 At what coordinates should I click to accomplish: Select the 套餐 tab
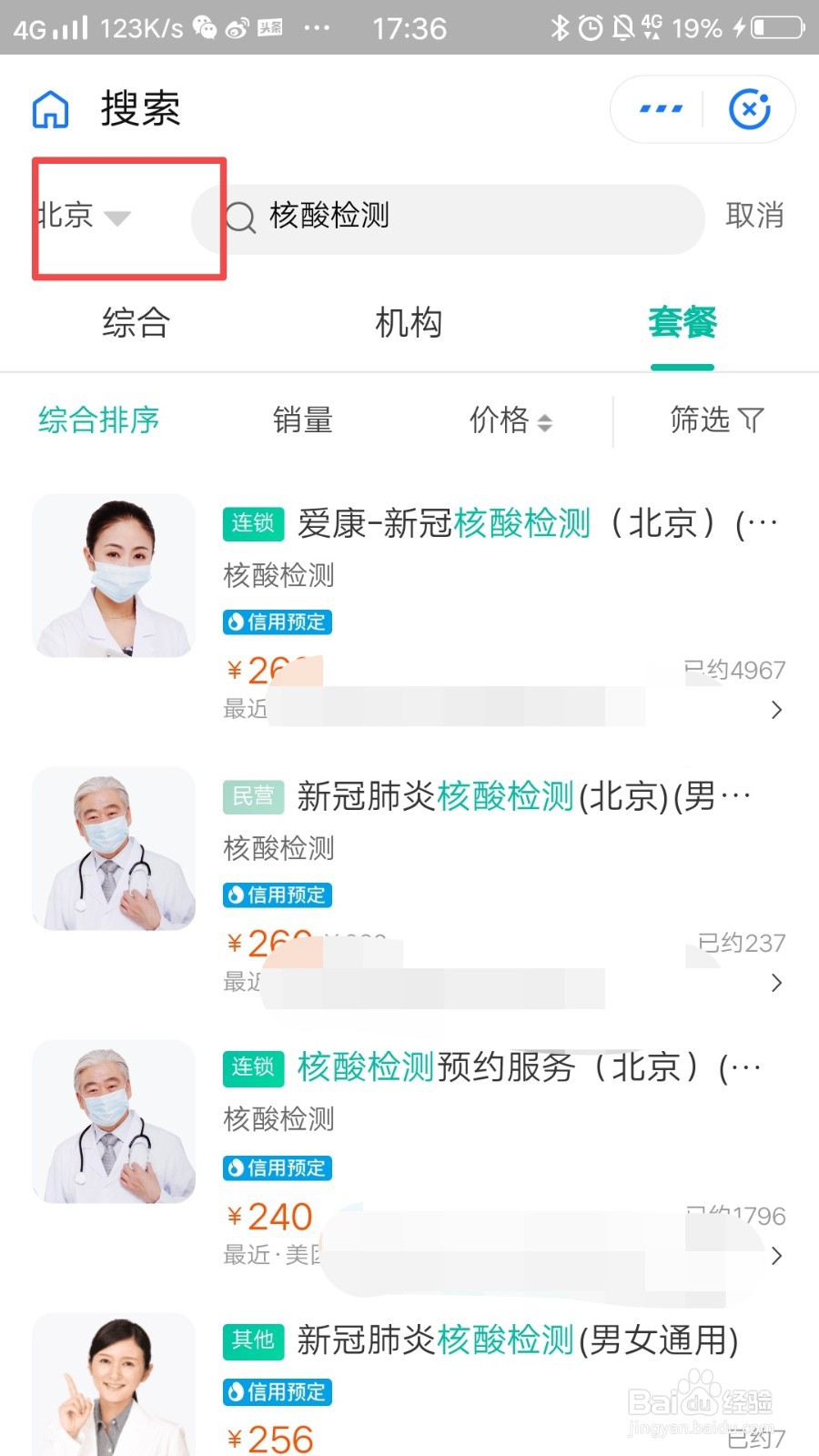(682, 323)
